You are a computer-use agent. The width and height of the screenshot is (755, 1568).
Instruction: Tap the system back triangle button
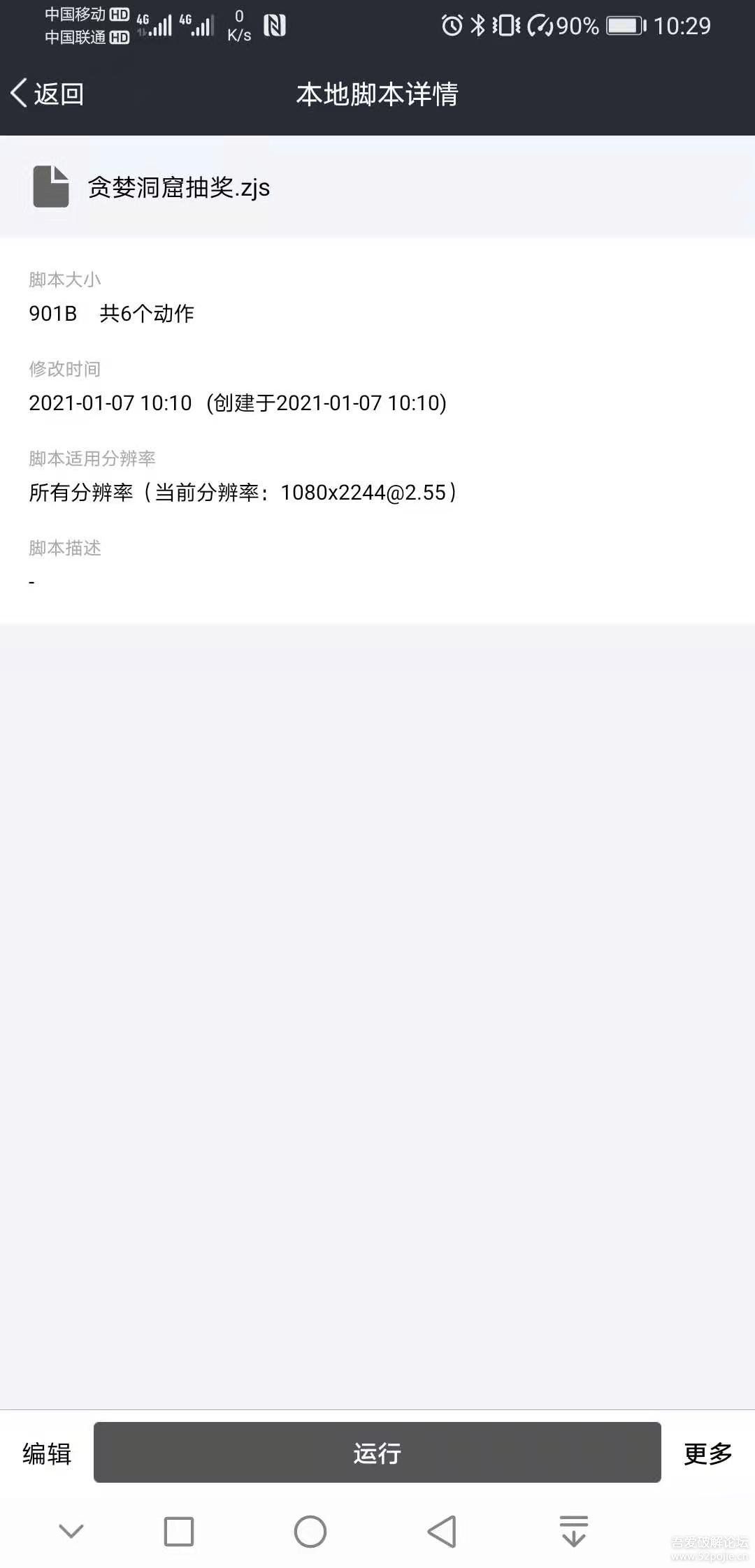point(442,1532)
